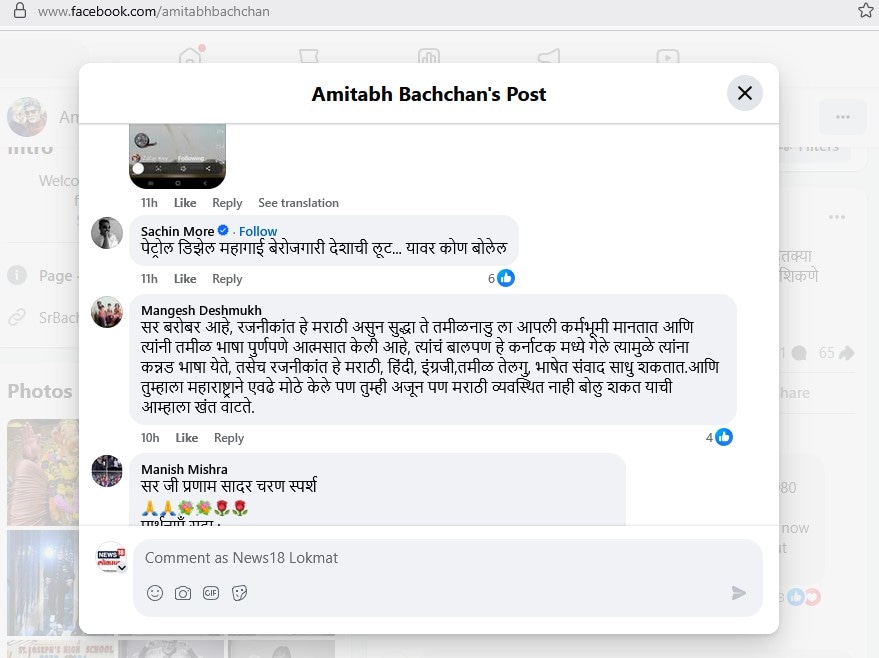Follow Sachin More
Screen dimensions: 879x658
(x=258, y=231)
